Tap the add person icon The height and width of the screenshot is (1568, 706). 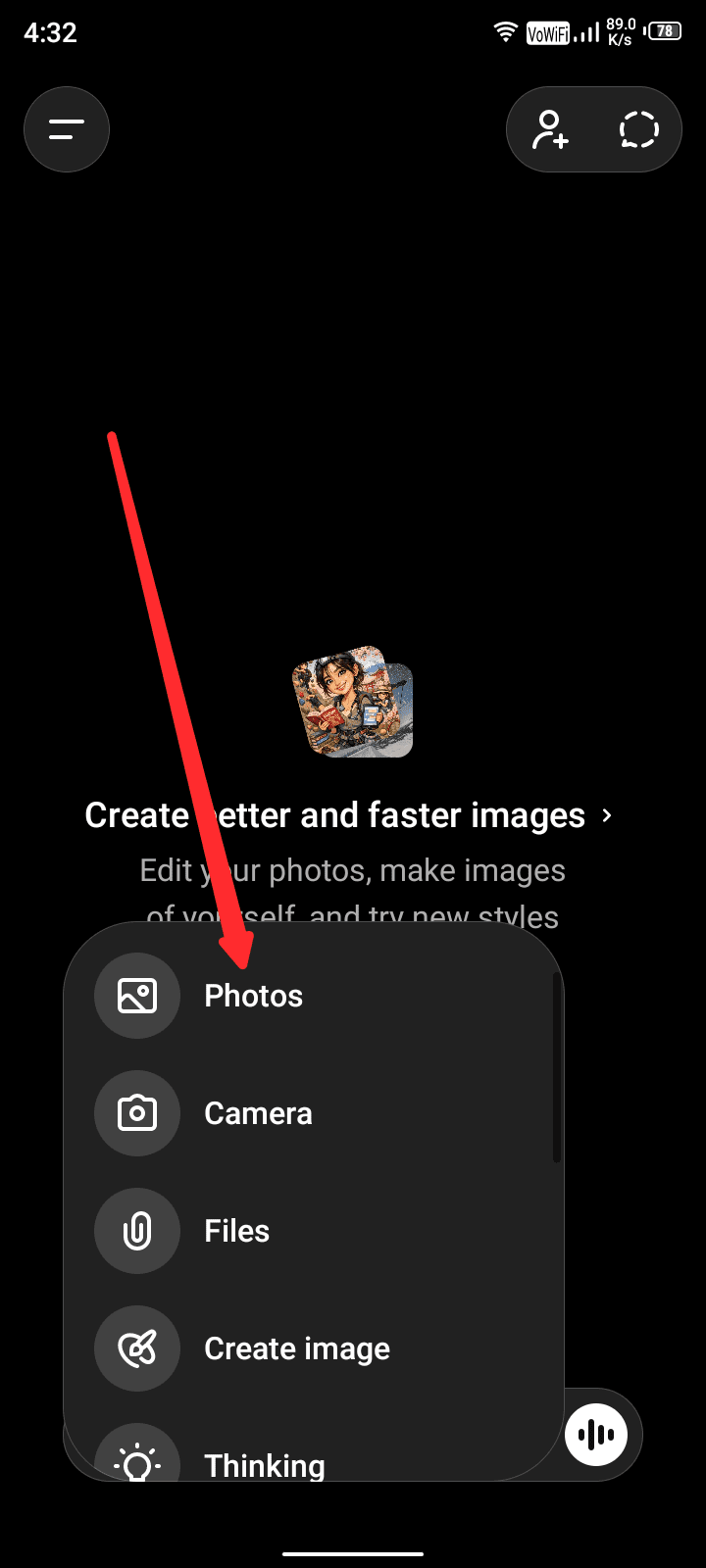[x=550, y=129]
